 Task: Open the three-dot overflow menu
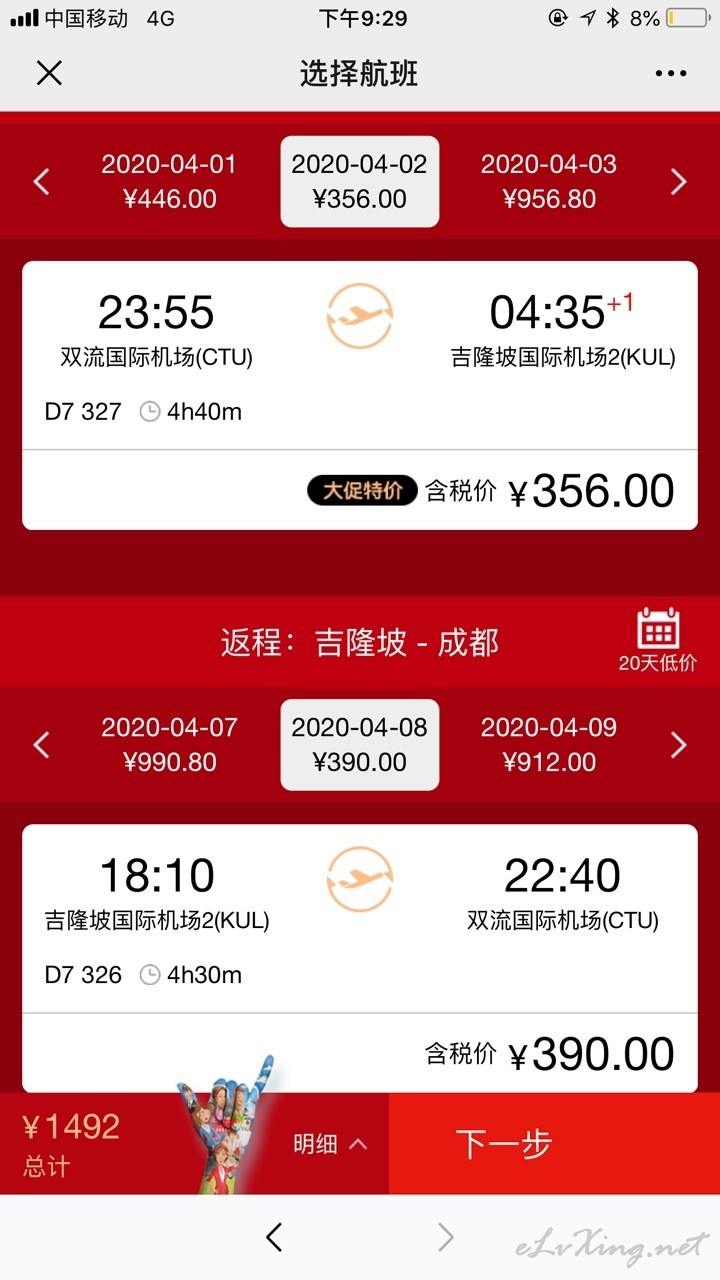pos(671,73)
